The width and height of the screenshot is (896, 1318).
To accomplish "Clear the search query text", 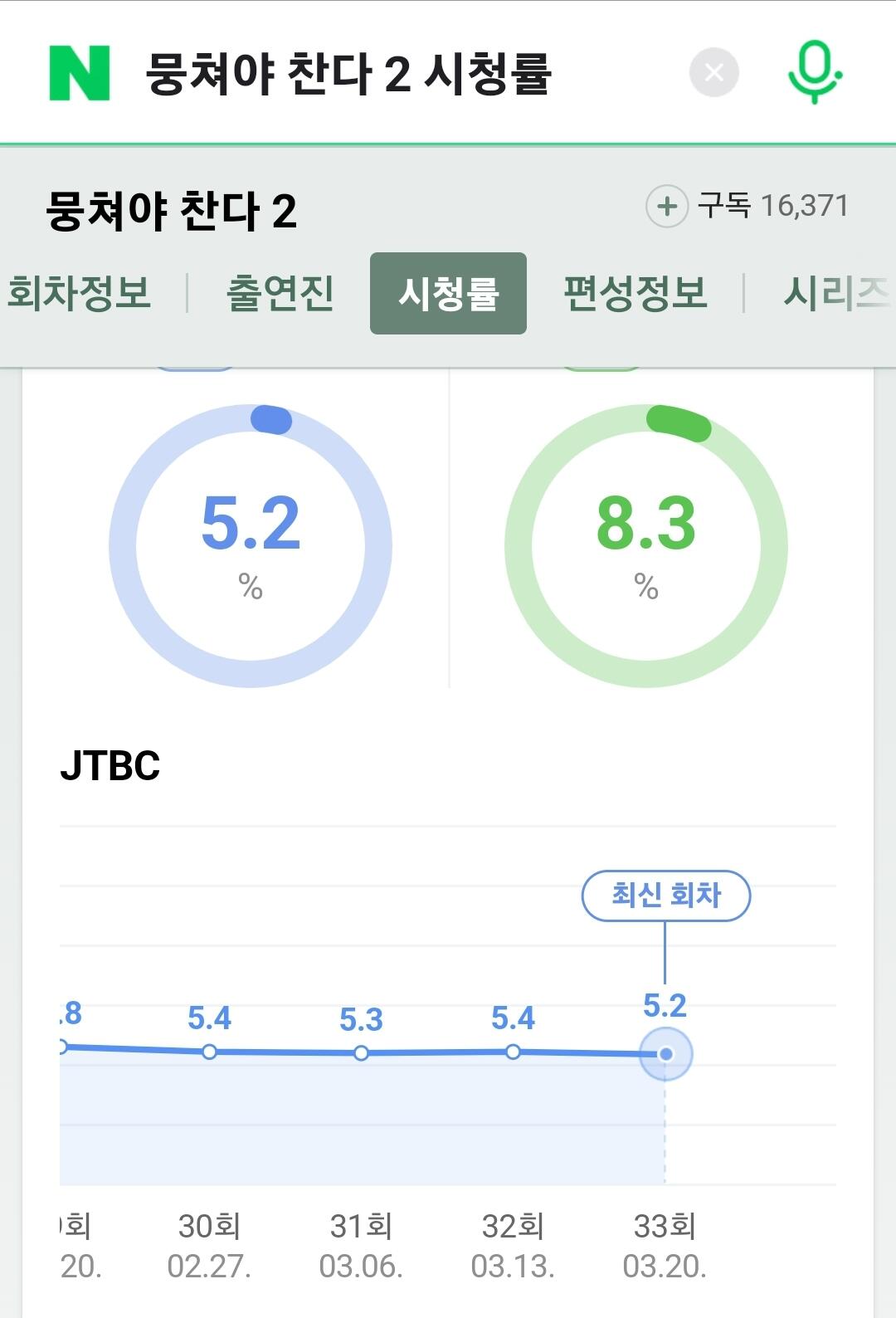I will 713,74.
